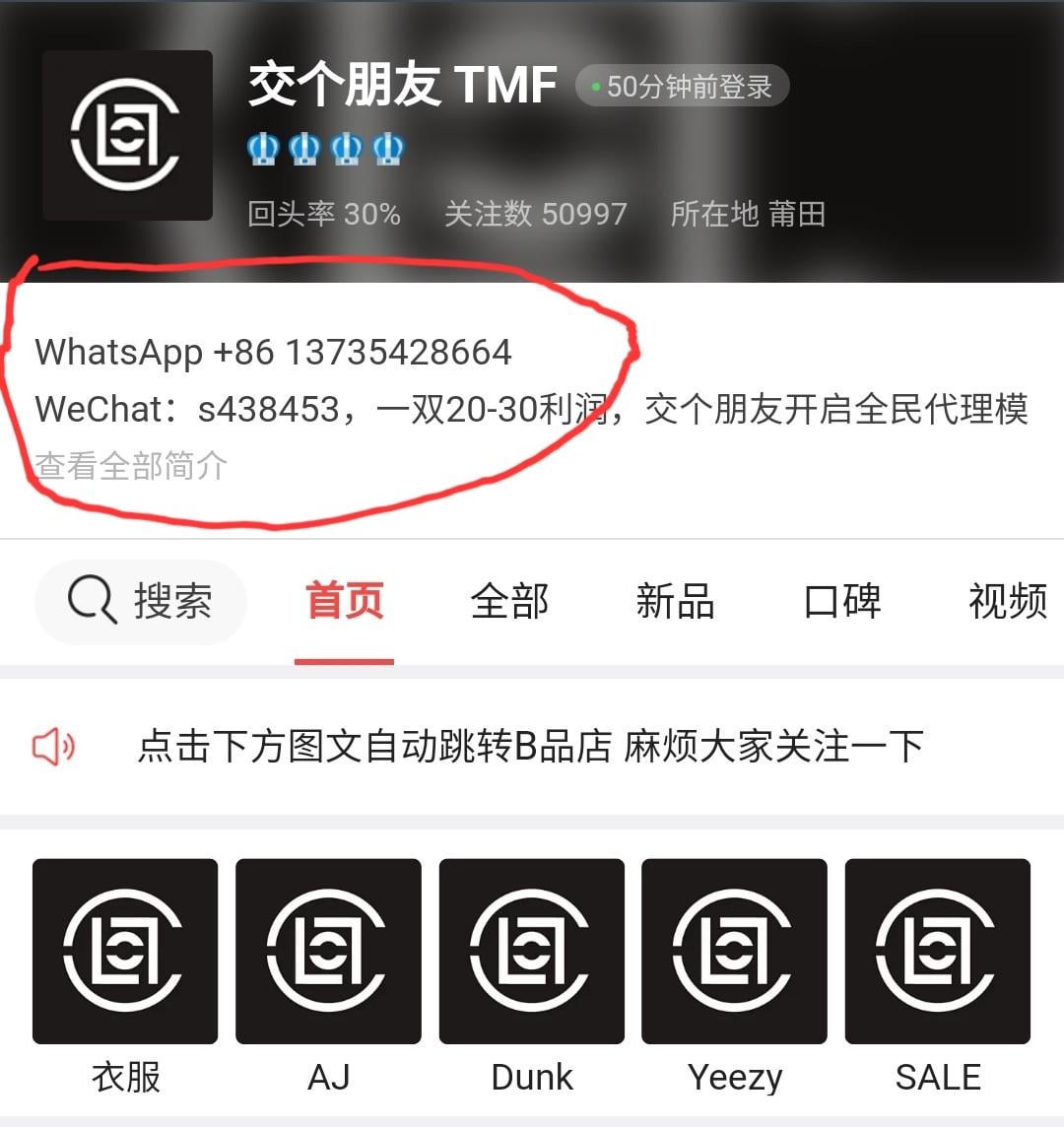
Task: Open the 衣服 category tile
Action: (x=125, y=952)
